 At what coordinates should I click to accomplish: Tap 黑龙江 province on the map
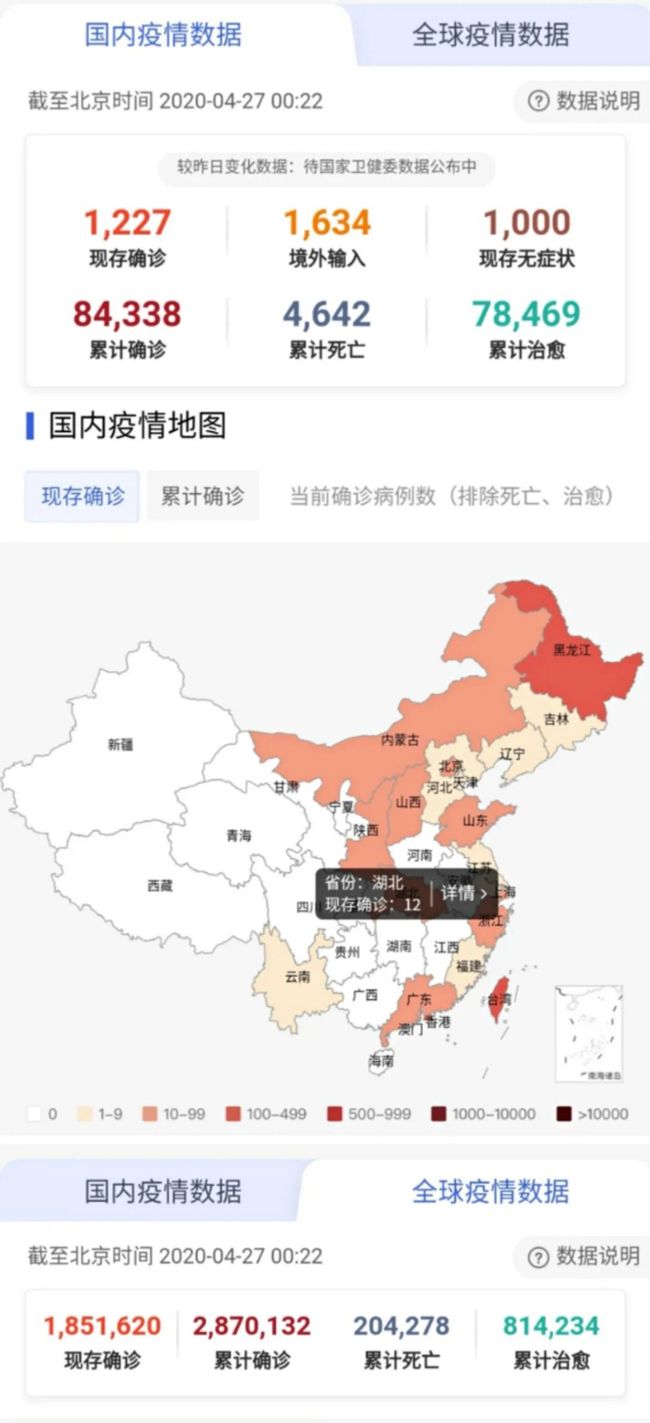(573, 650)
